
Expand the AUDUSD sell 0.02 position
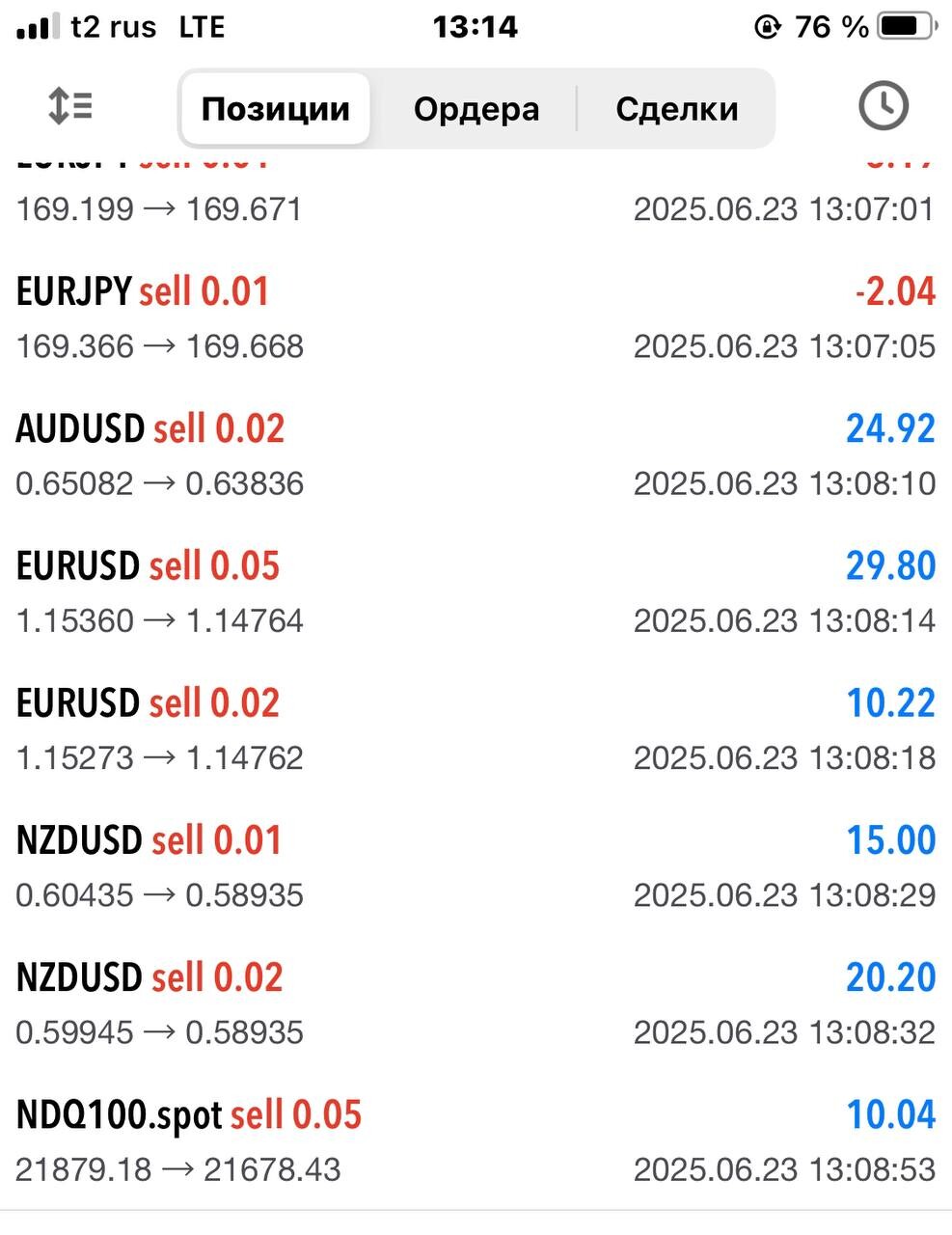tap(476, 455)
